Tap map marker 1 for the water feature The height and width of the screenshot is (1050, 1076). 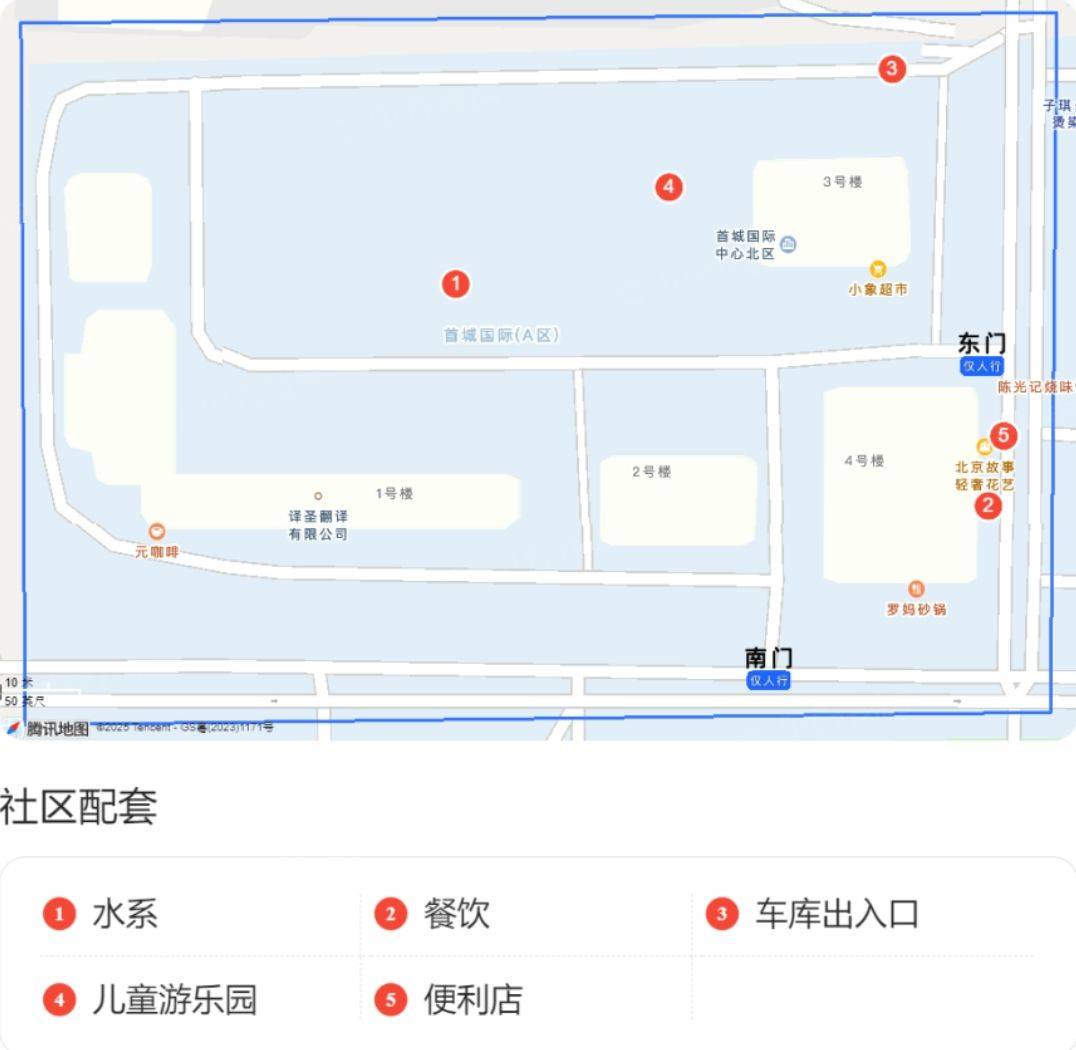click(x=456, y=285)
